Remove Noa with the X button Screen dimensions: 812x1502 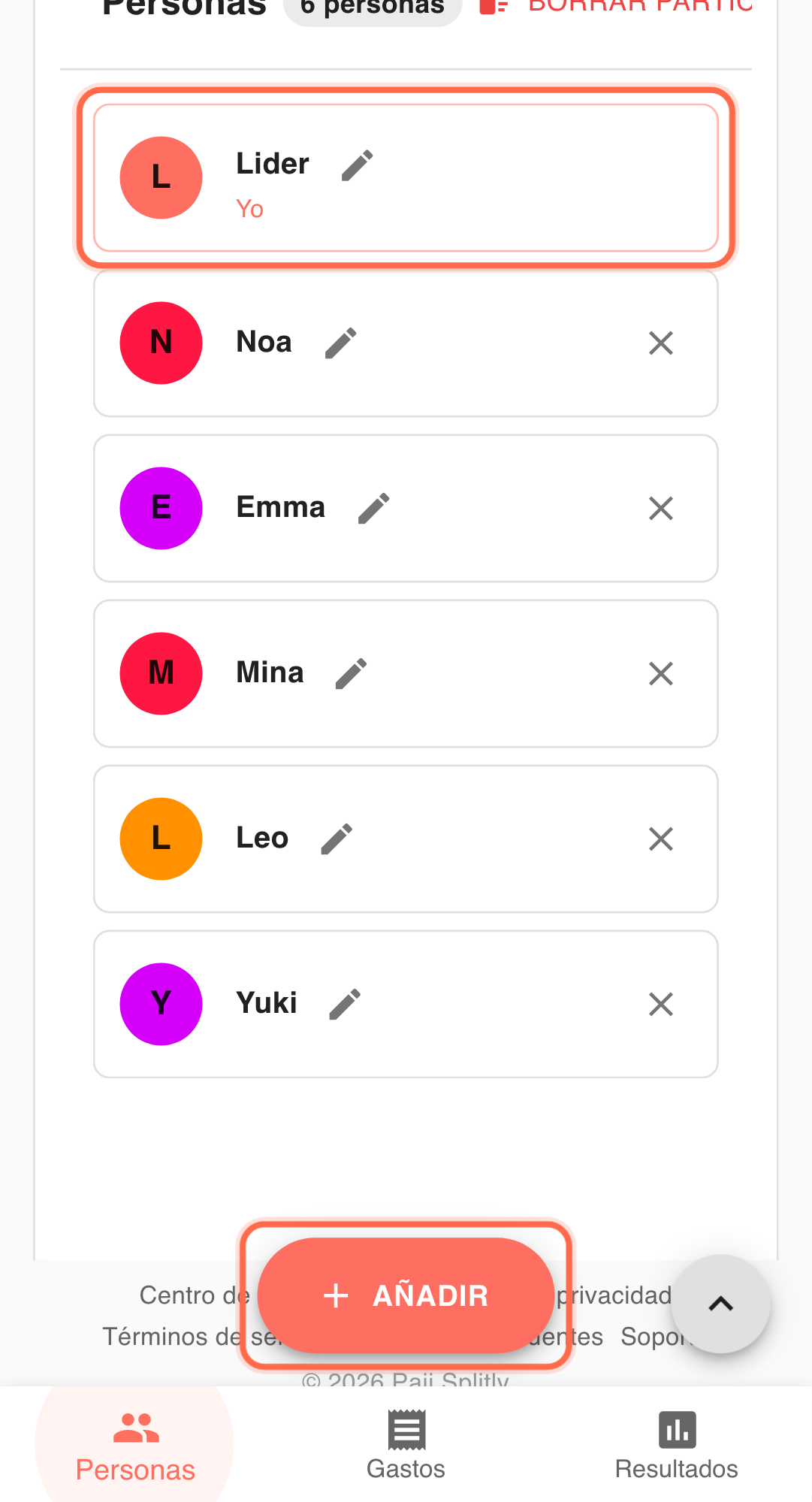(x=660, y=343)
